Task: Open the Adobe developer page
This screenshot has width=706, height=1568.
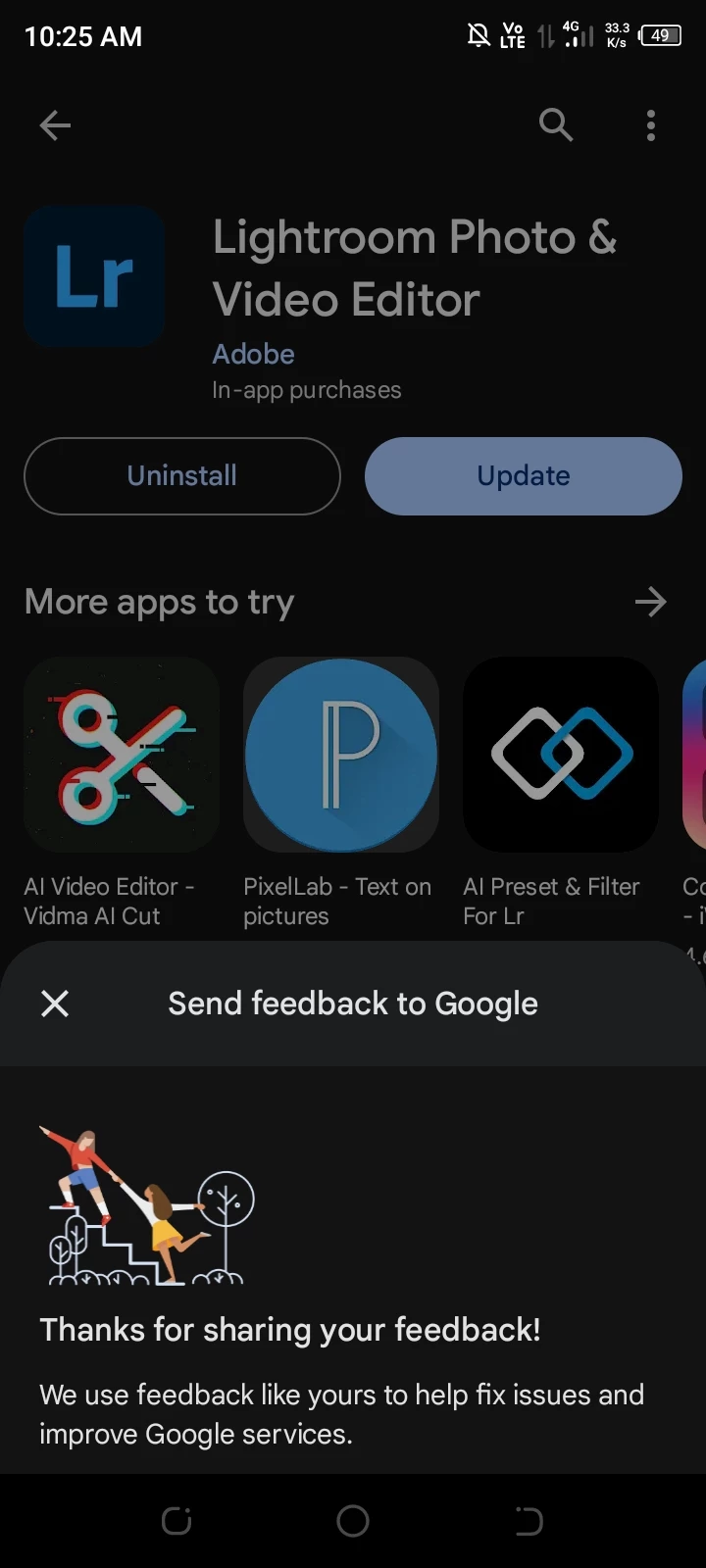Action: [253, 354]
